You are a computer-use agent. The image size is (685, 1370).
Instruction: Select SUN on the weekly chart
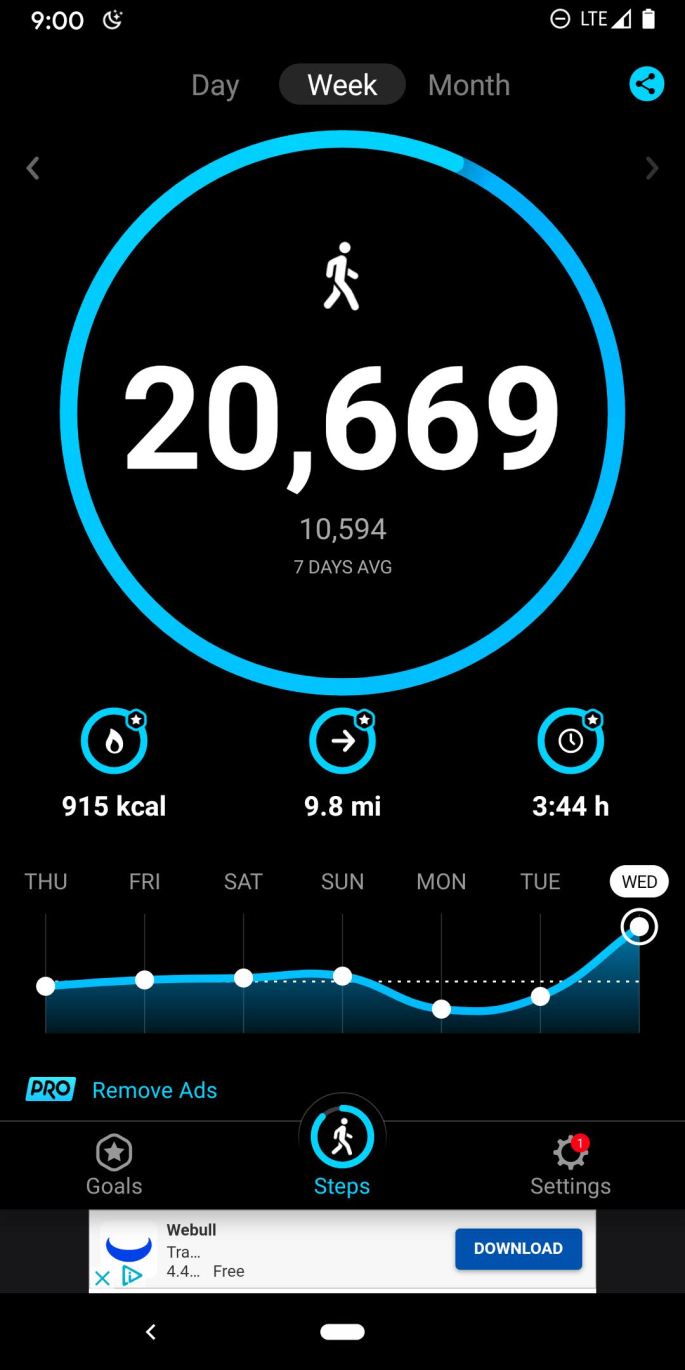click(x=342, y=882)
